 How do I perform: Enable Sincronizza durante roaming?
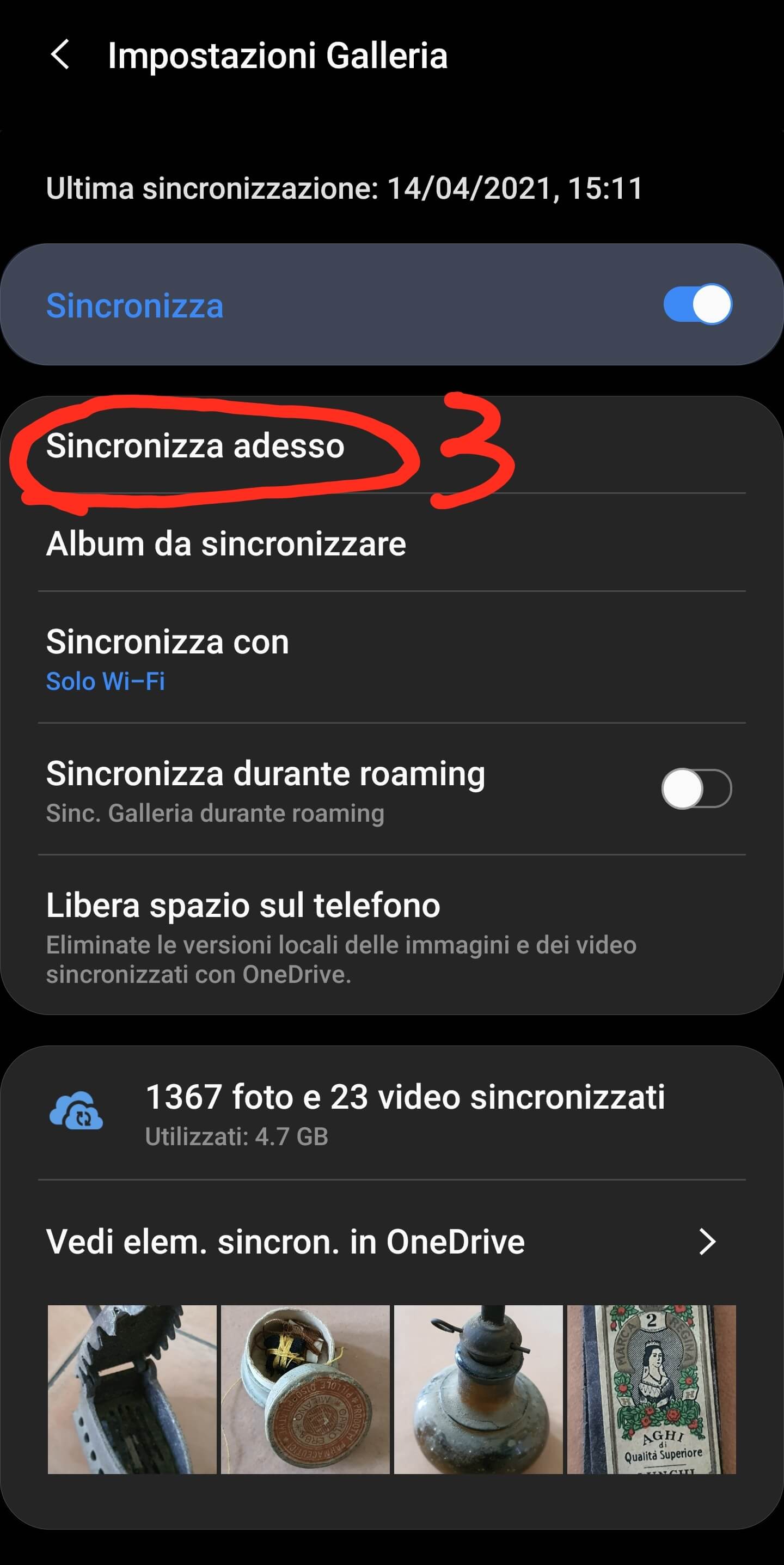click(696, 789)
